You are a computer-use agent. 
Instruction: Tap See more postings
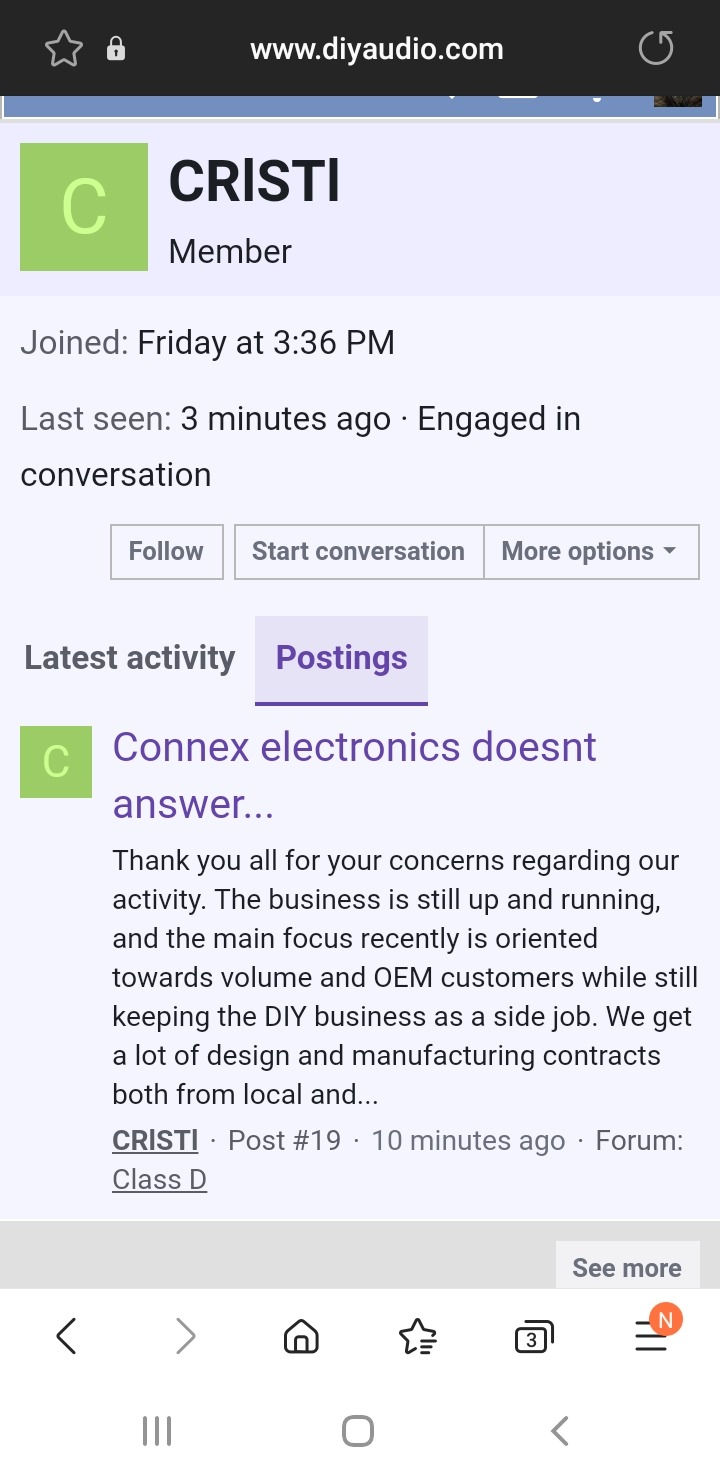click(627, 1267)
